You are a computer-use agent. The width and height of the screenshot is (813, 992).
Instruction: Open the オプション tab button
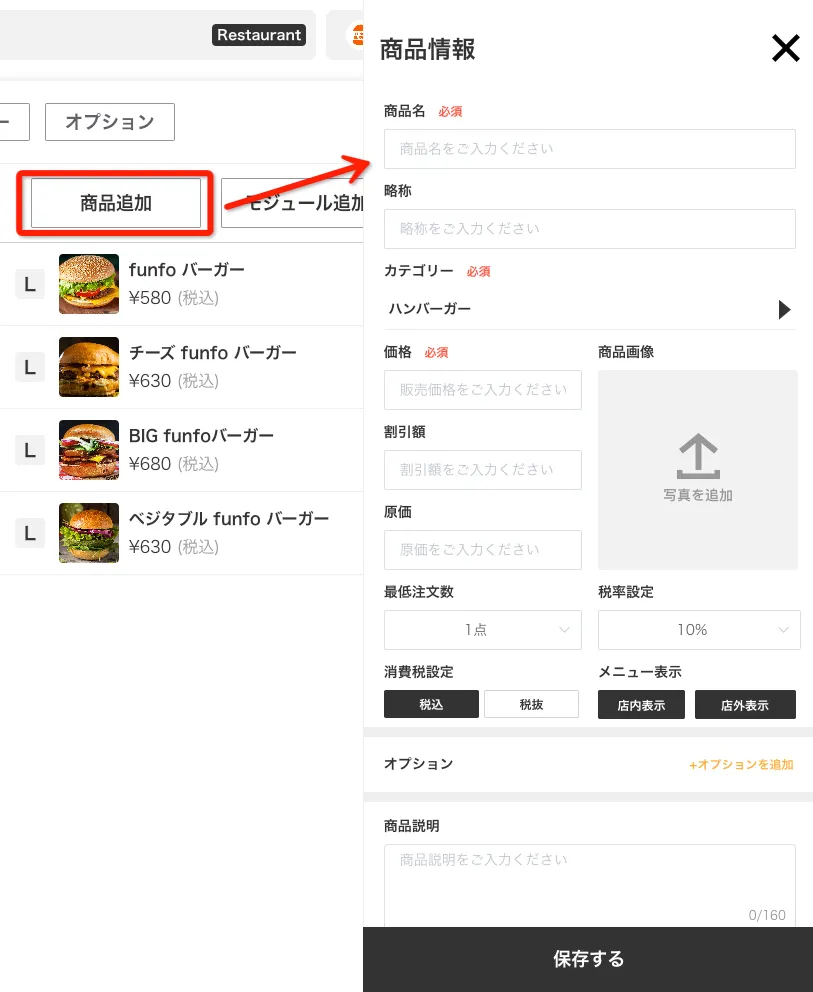(x=110, y=122)
